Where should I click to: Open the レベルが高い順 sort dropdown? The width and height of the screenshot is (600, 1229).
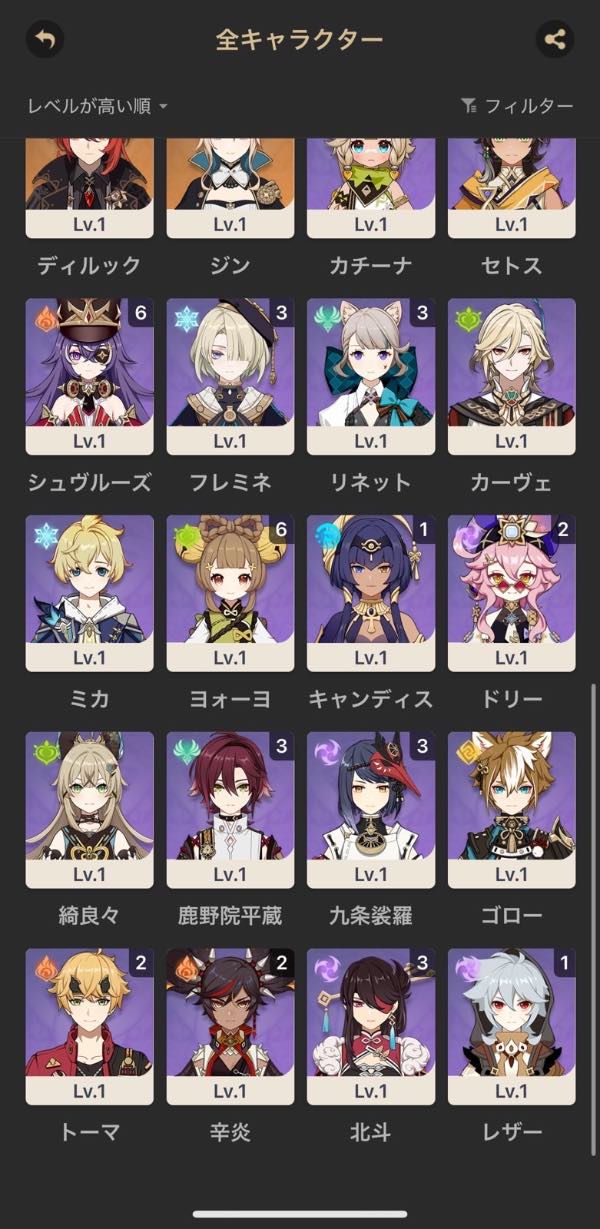tap(98, 106)
